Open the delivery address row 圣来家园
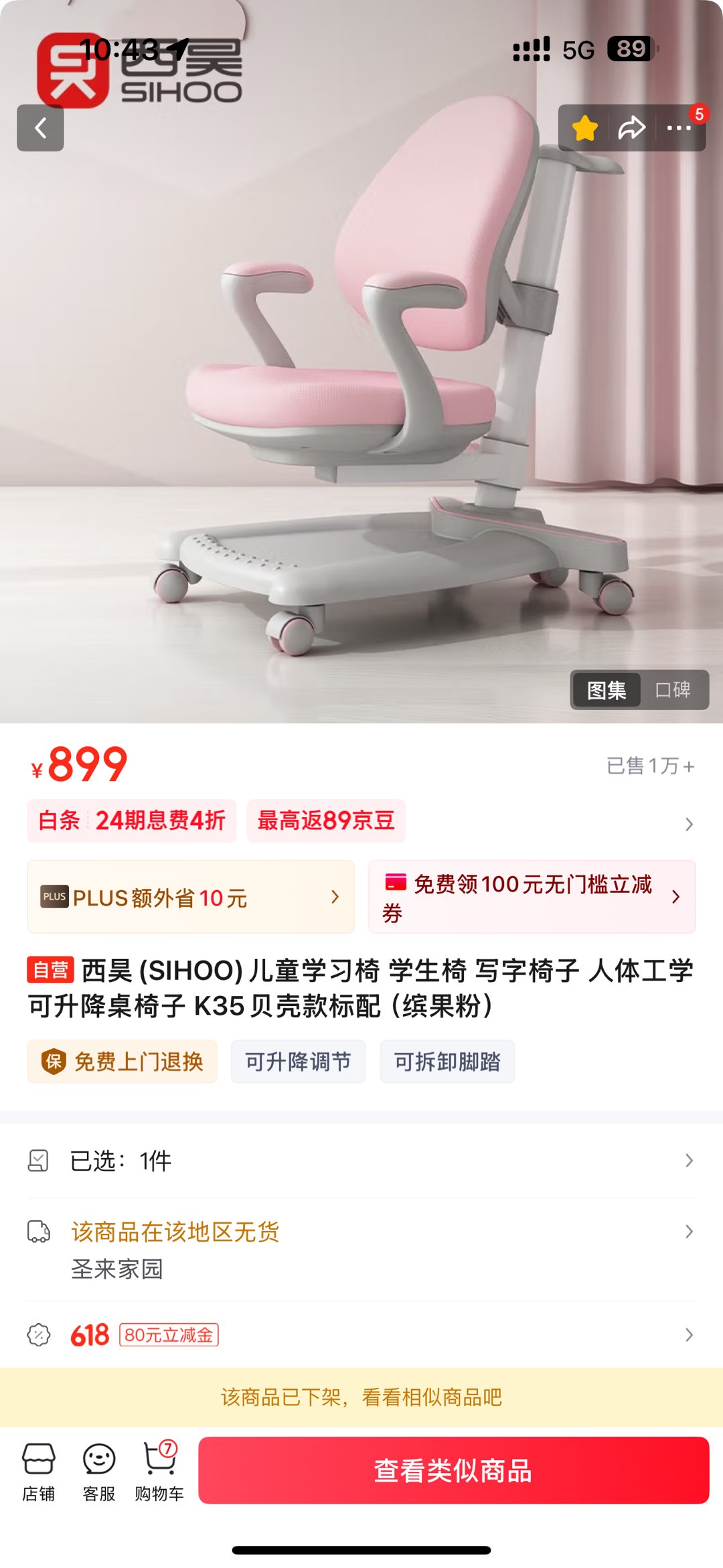723x1568 pixels. 361,1249
